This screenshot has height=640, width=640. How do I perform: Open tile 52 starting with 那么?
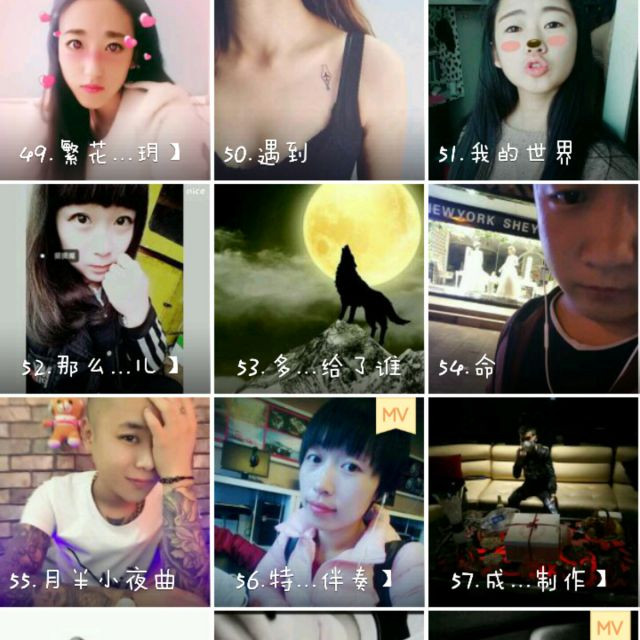click(x=105, y=288)
